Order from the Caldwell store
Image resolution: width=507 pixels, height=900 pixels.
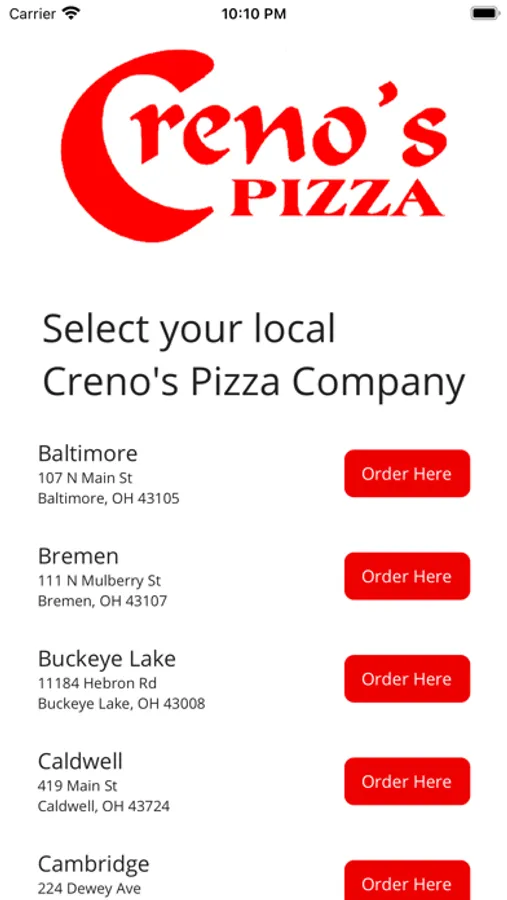click(407, 781)
